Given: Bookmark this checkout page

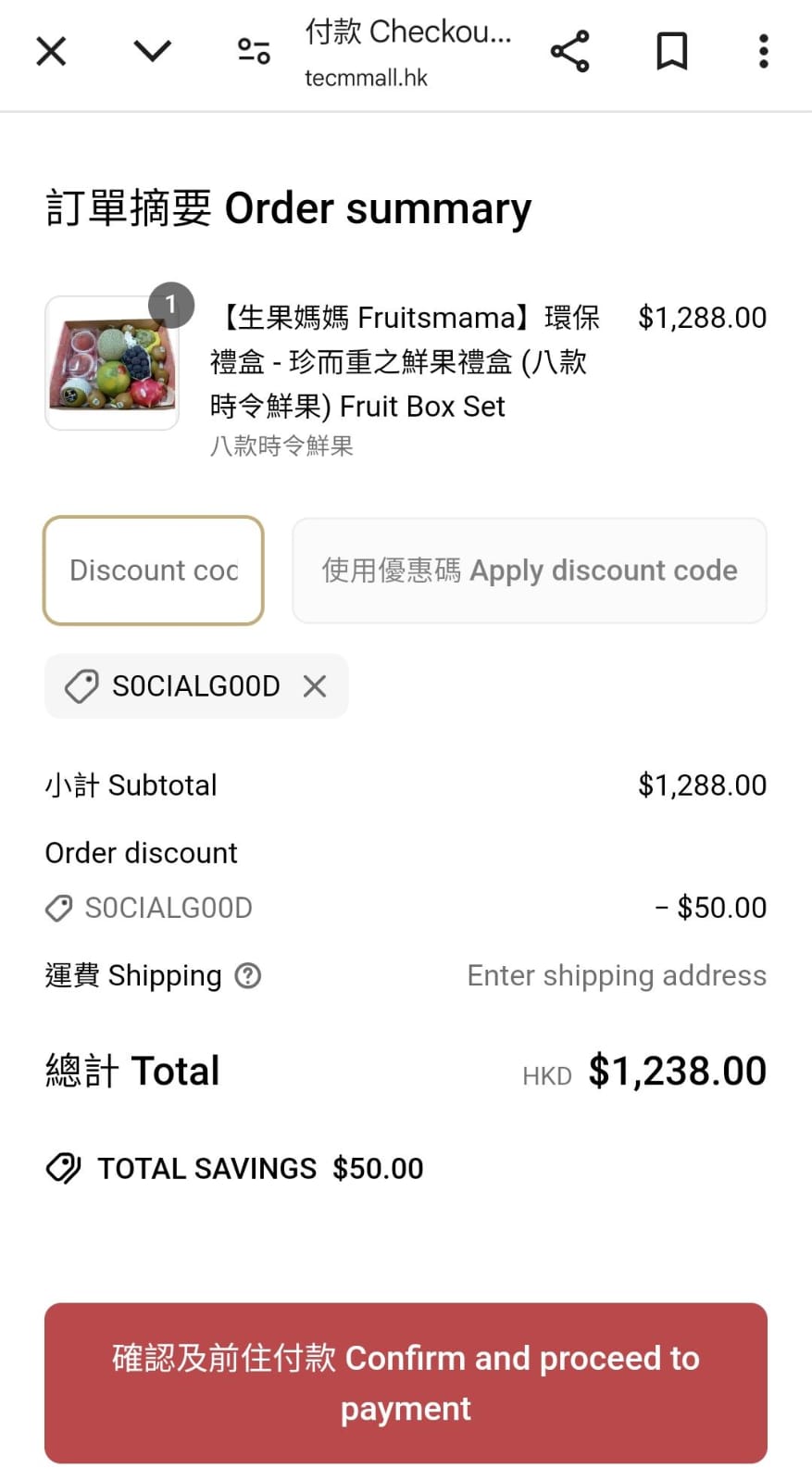Looking at the screenshot, I should tap(671, 51).
